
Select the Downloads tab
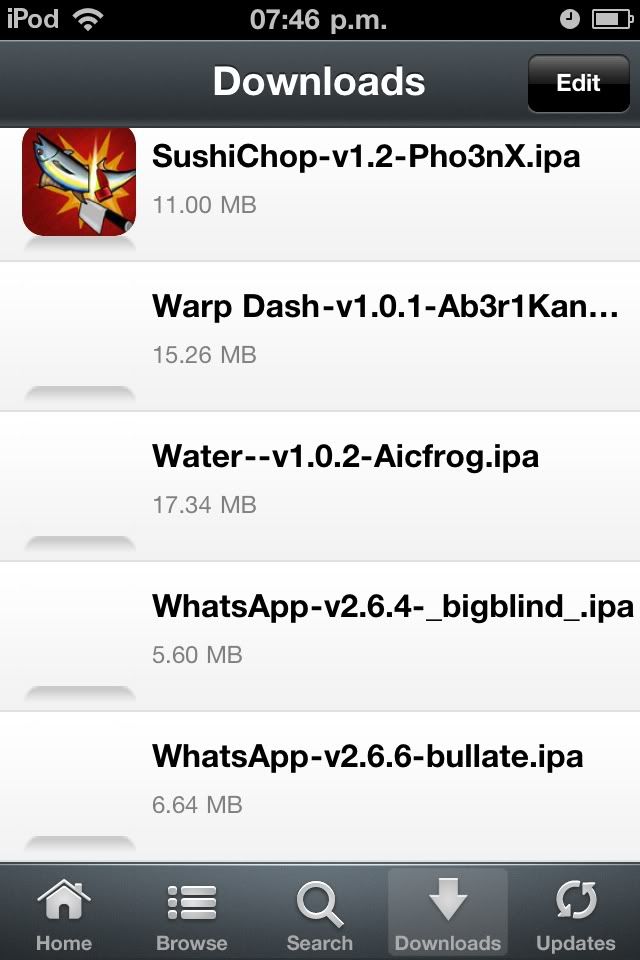point(447,916)
